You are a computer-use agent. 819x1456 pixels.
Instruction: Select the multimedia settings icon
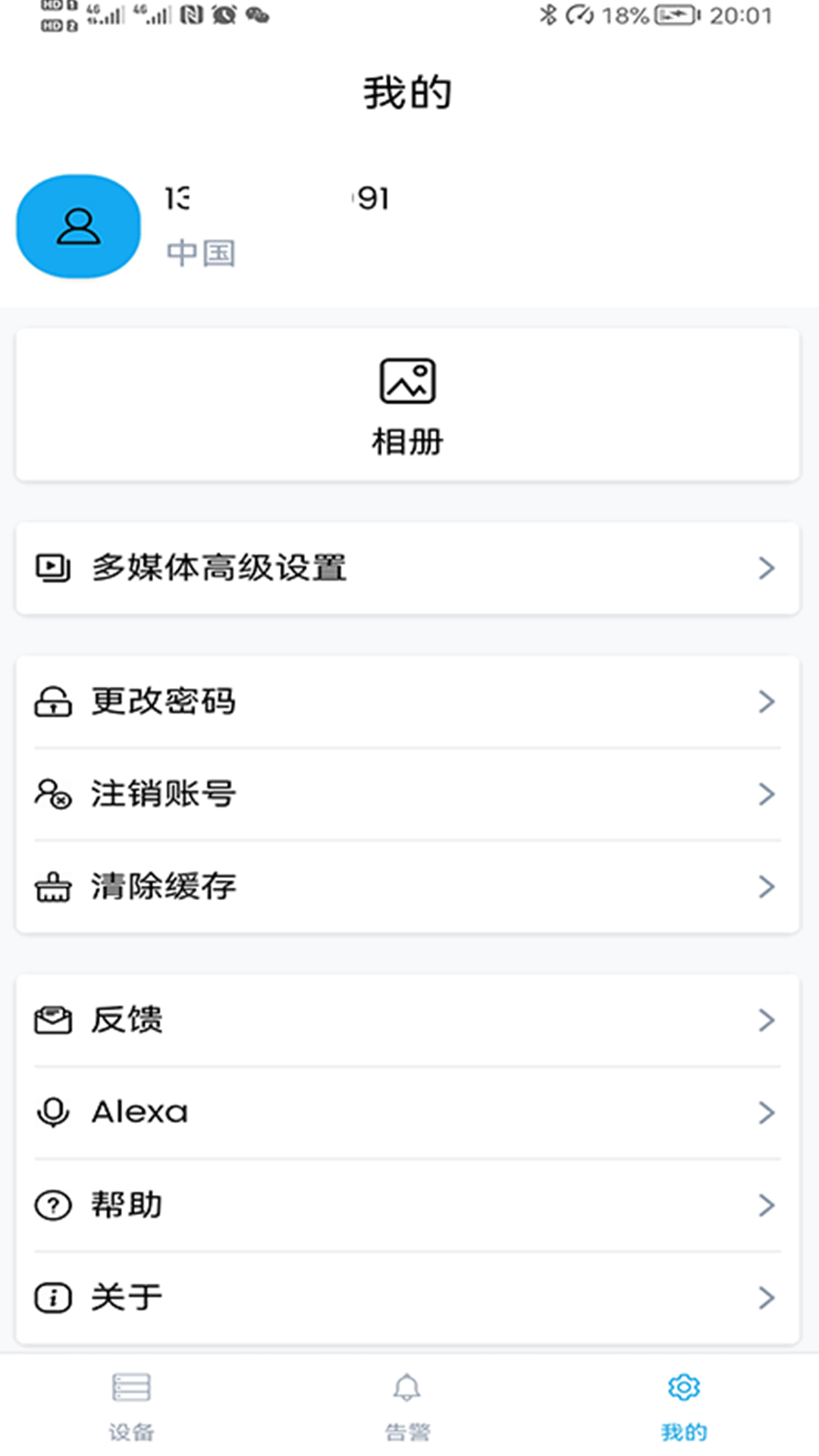[51, 567]
